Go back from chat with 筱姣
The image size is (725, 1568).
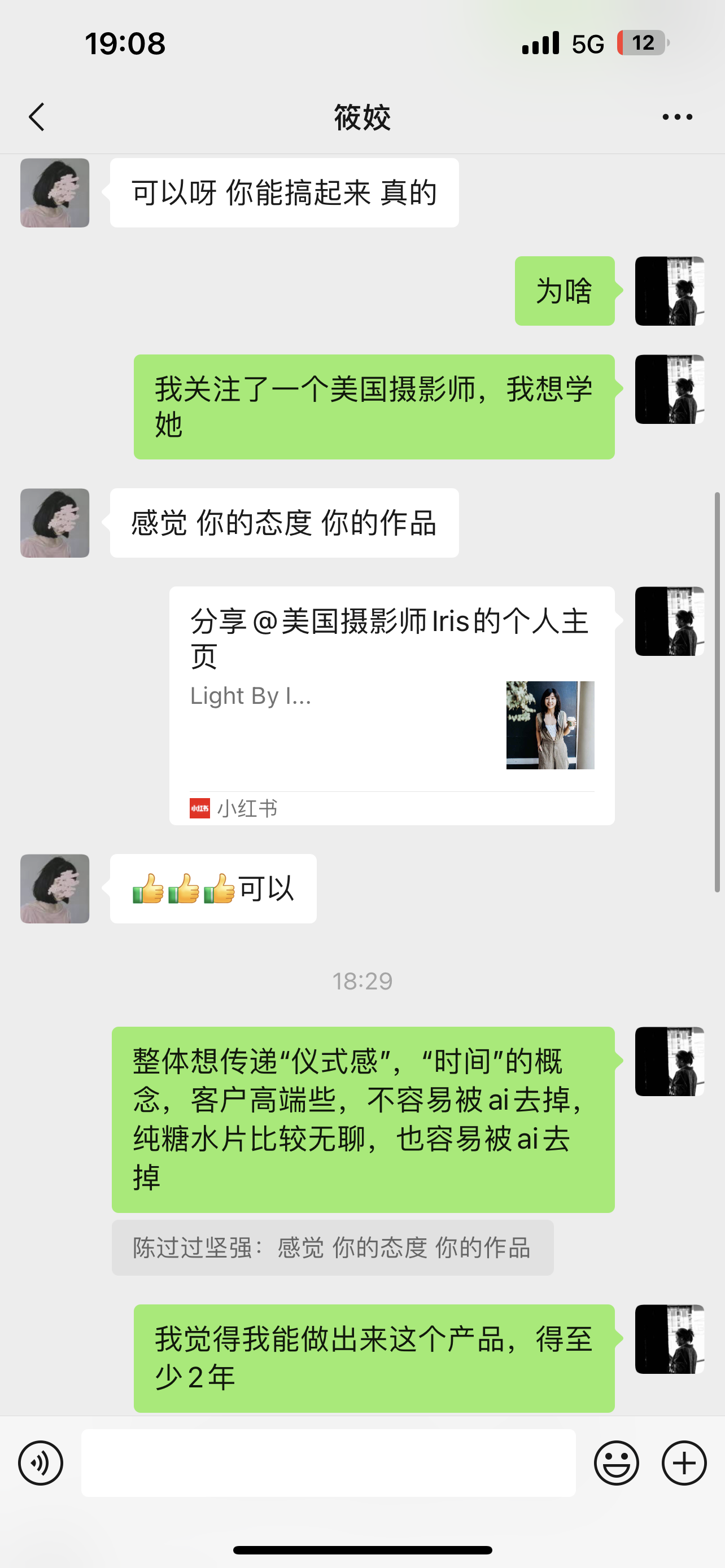coord(37,117)
